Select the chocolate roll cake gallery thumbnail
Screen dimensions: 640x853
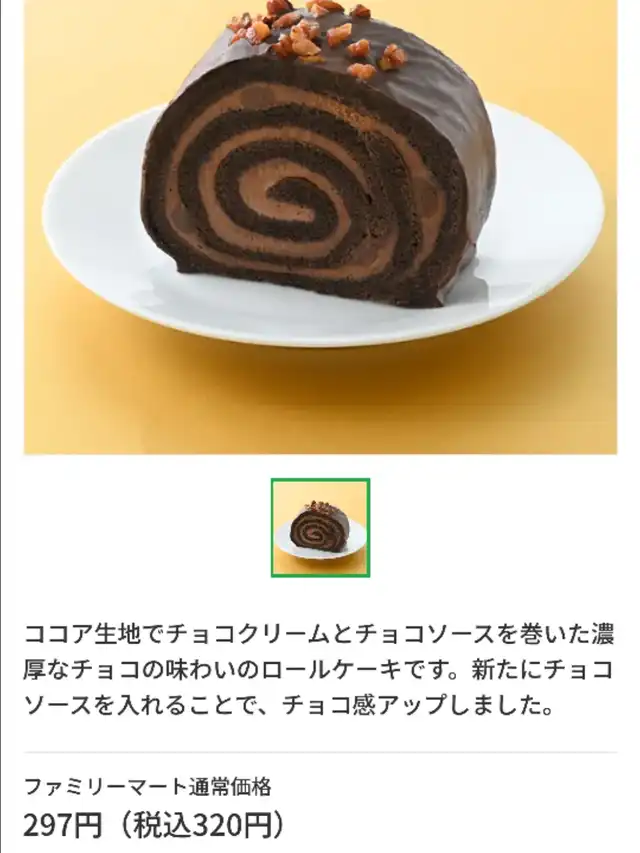tap(320, 527)
